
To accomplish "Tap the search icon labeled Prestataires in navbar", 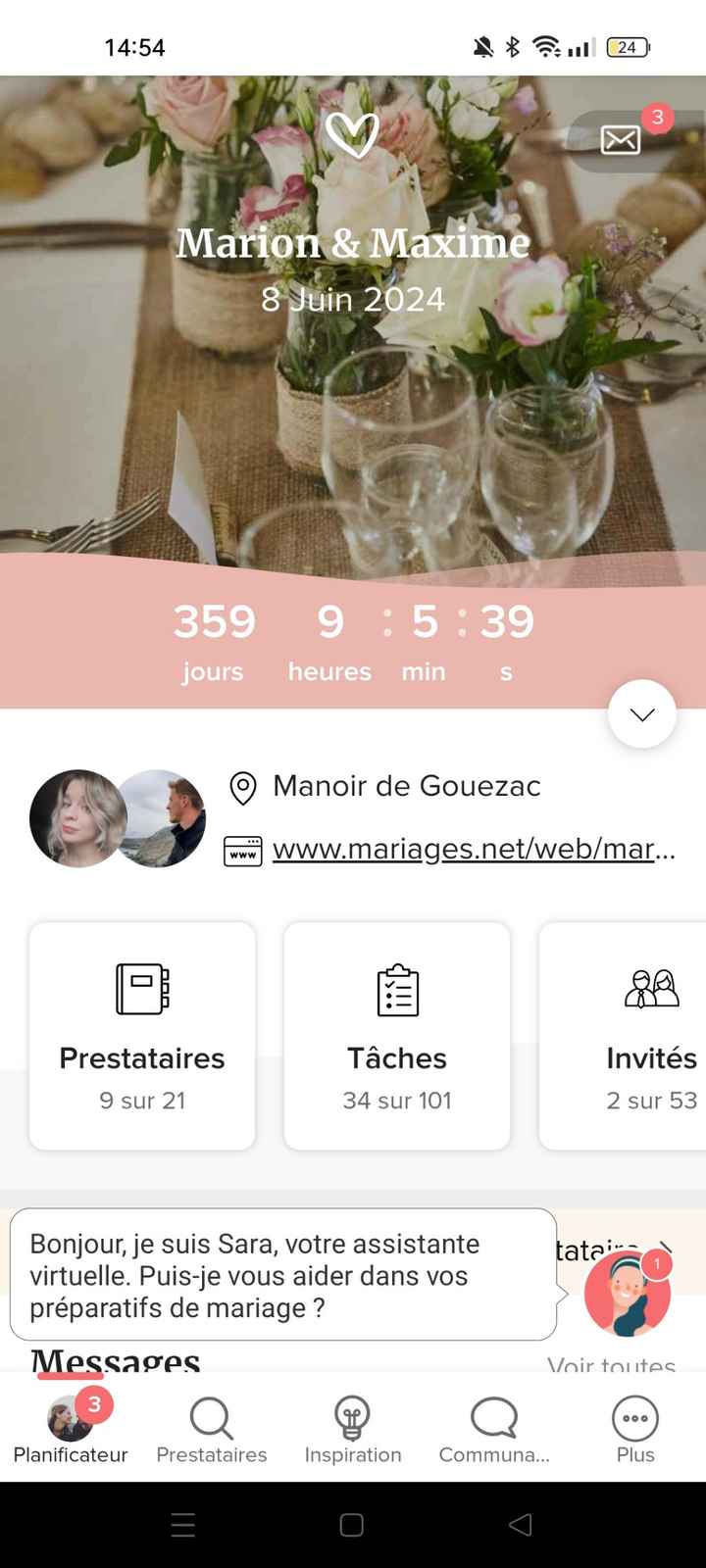I will [211, 1414].
